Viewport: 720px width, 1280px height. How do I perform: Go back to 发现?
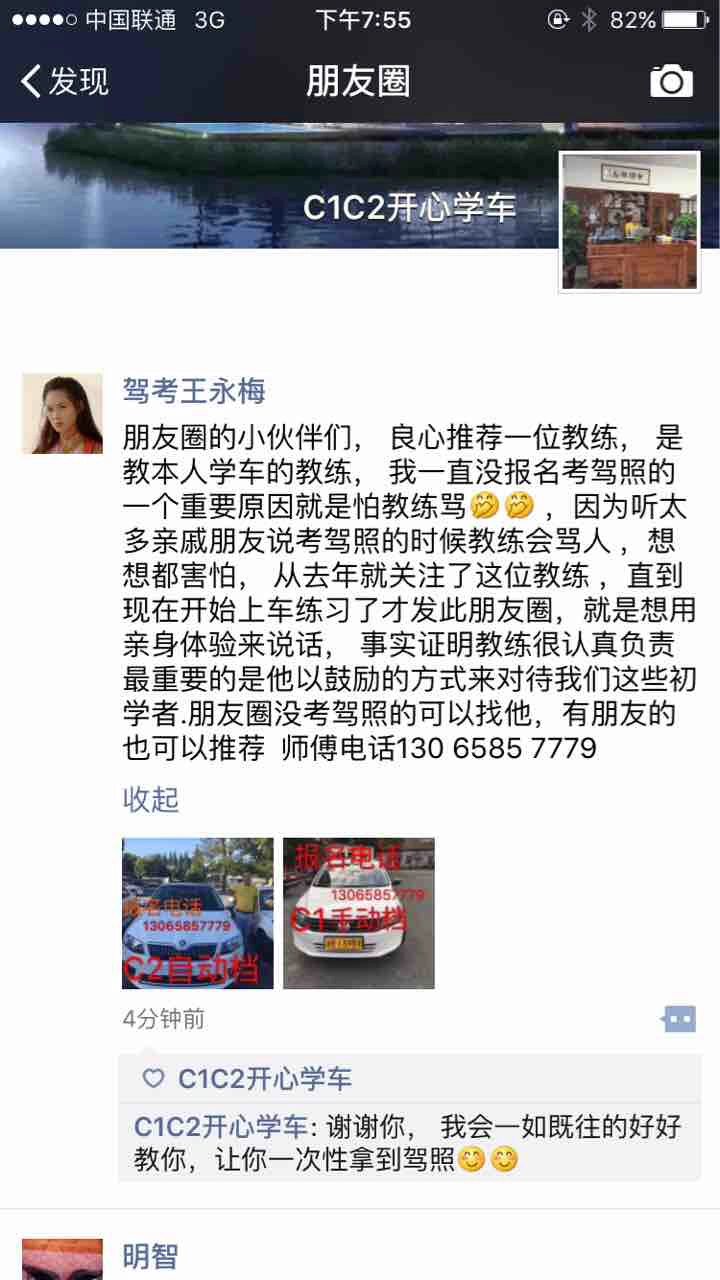(64, 81)
